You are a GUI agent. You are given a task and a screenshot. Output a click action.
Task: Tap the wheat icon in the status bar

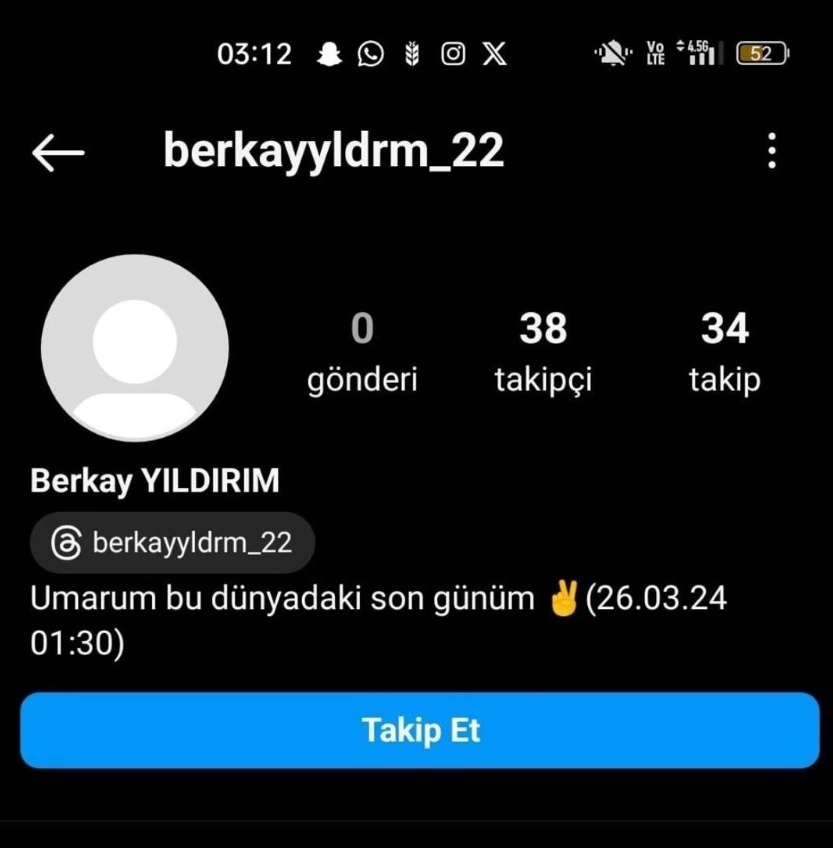click(x=411, y=54)
